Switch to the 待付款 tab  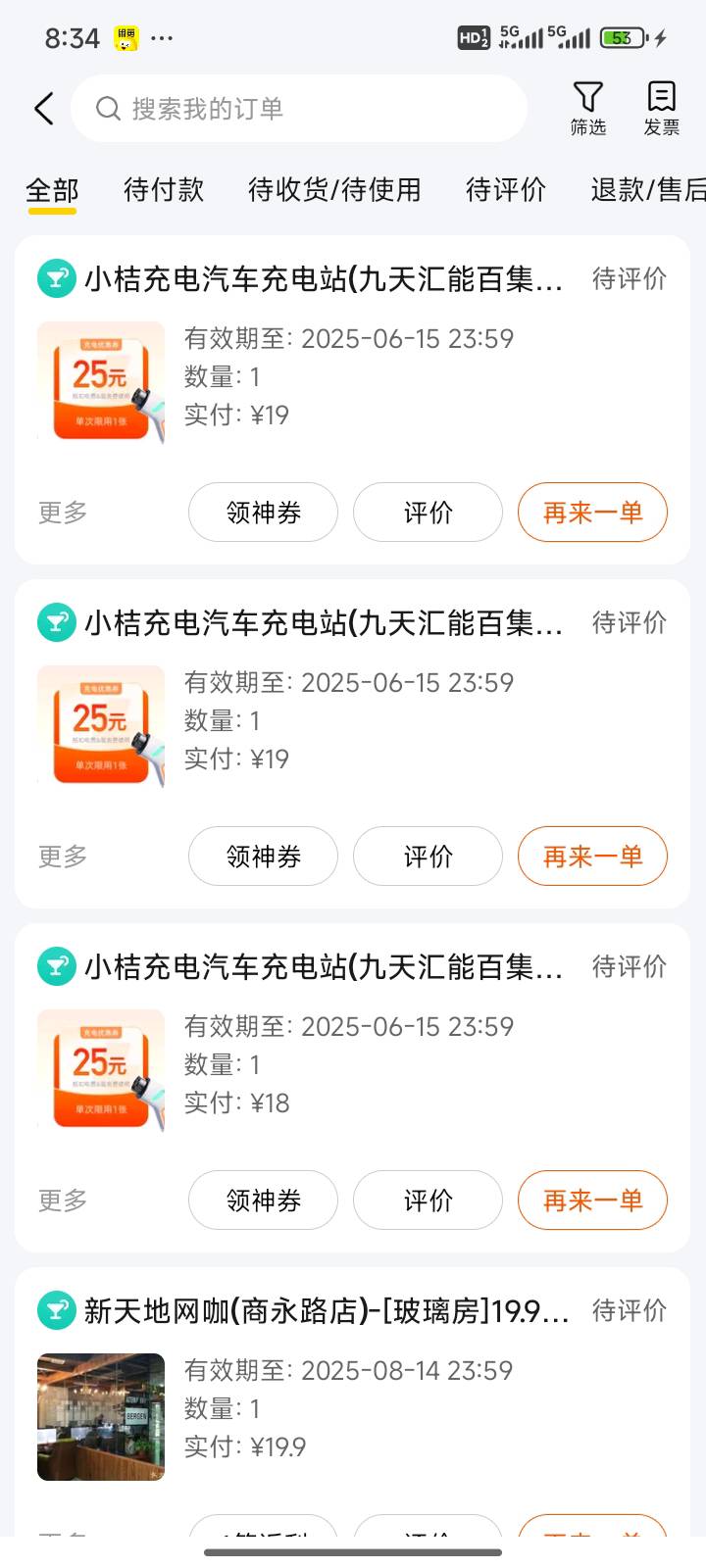(164, 189)
